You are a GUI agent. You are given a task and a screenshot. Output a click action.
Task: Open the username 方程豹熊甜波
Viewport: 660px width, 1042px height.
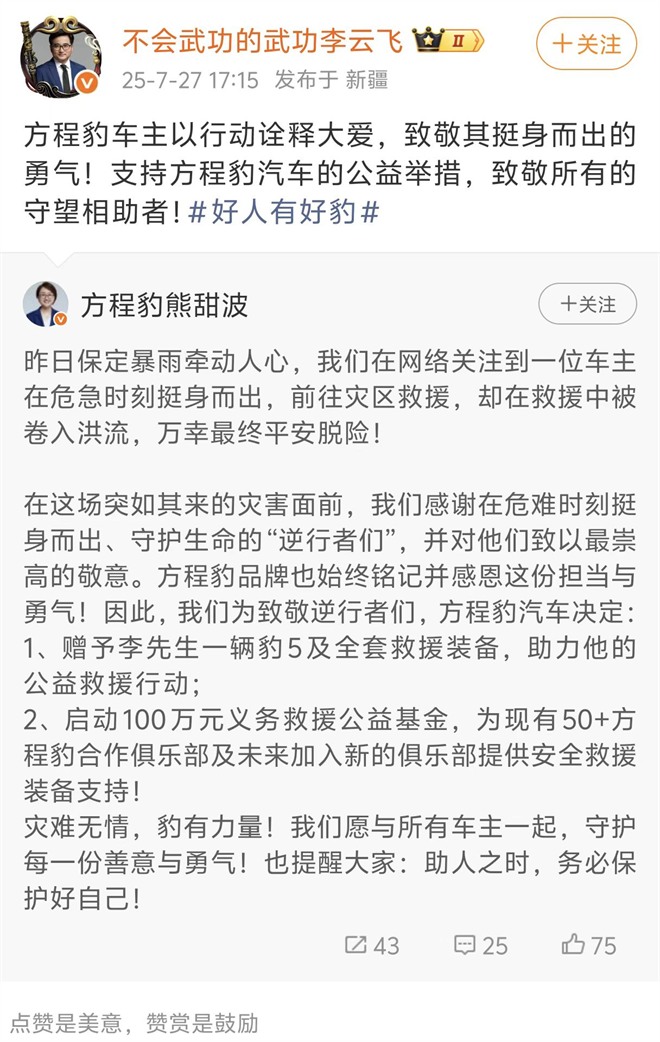point(163,304)
